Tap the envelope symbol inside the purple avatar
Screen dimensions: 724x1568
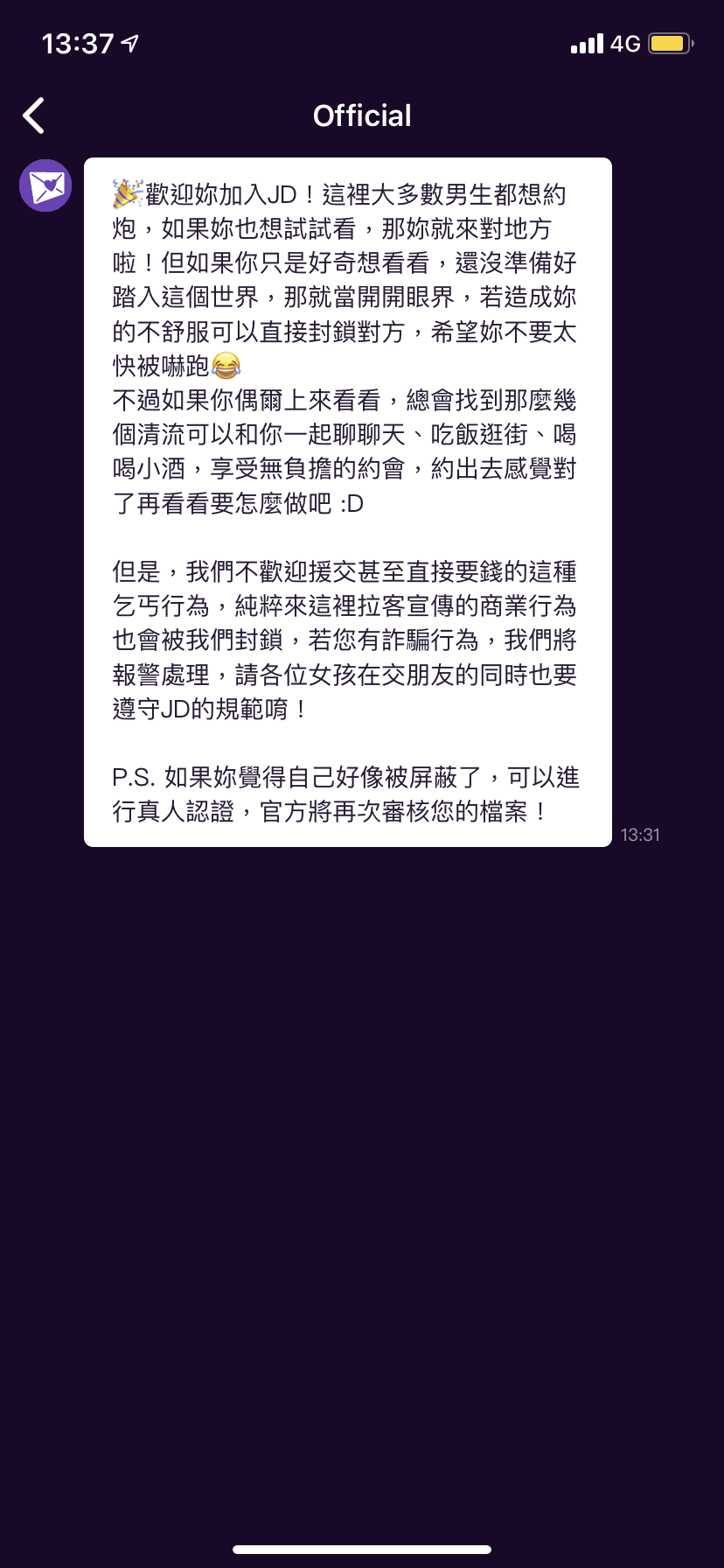click(45, 185)
